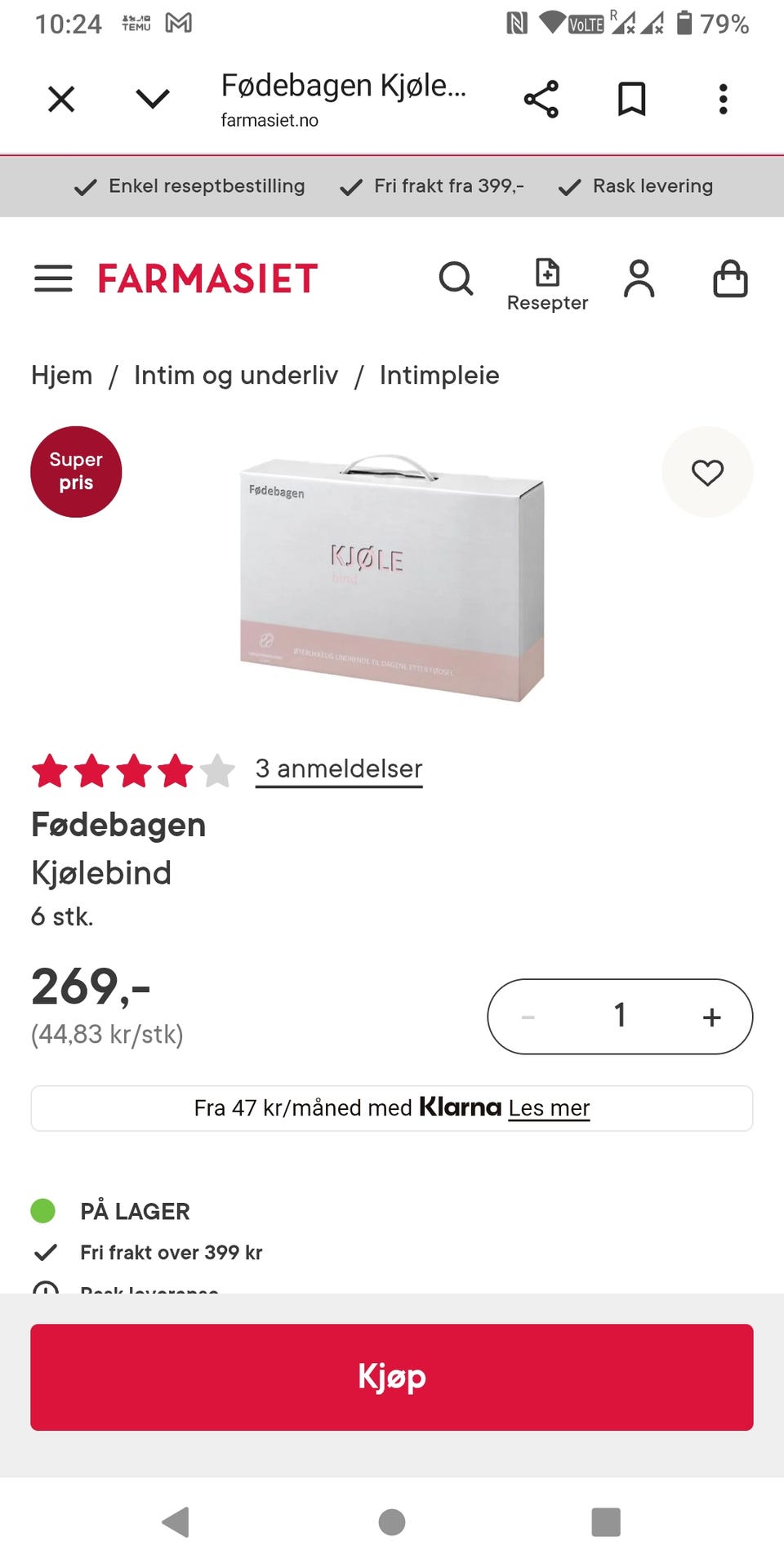Open the 3 anmeldelser reviews link
The width and height of the screenshot is (784, 1568).
339,768
